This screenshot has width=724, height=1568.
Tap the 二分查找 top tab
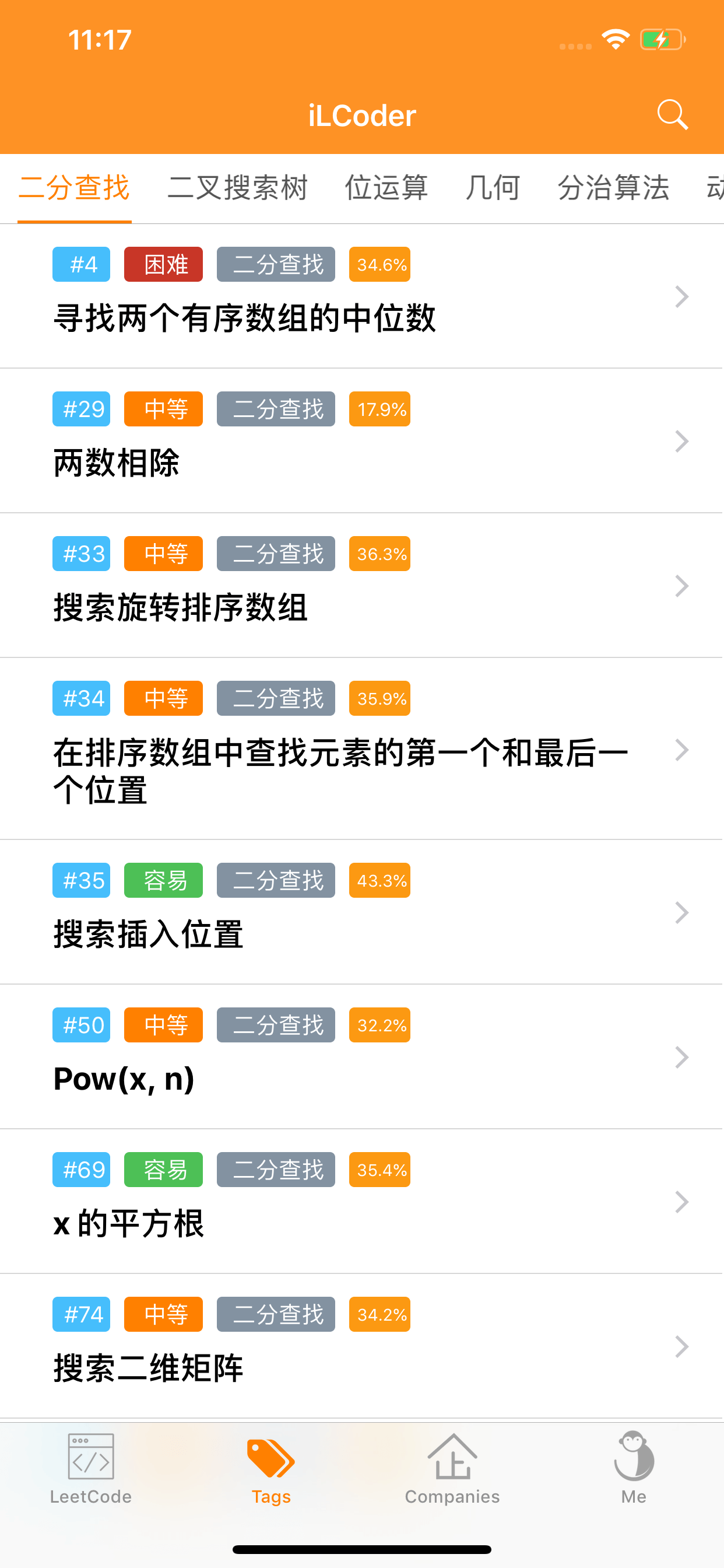click(74, 187)
